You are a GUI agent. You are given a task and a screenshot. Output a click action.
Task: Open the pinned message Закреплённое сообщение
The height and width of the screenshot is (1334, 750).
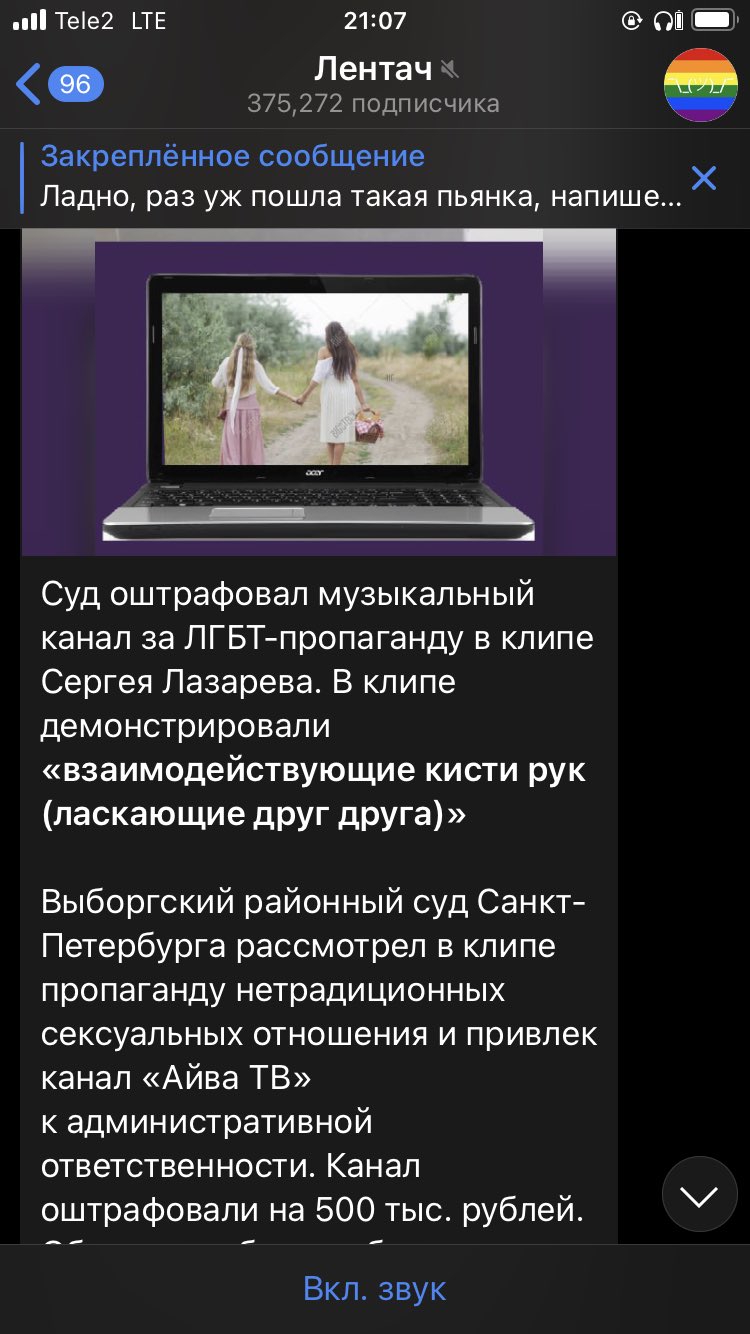pos(360,177)
